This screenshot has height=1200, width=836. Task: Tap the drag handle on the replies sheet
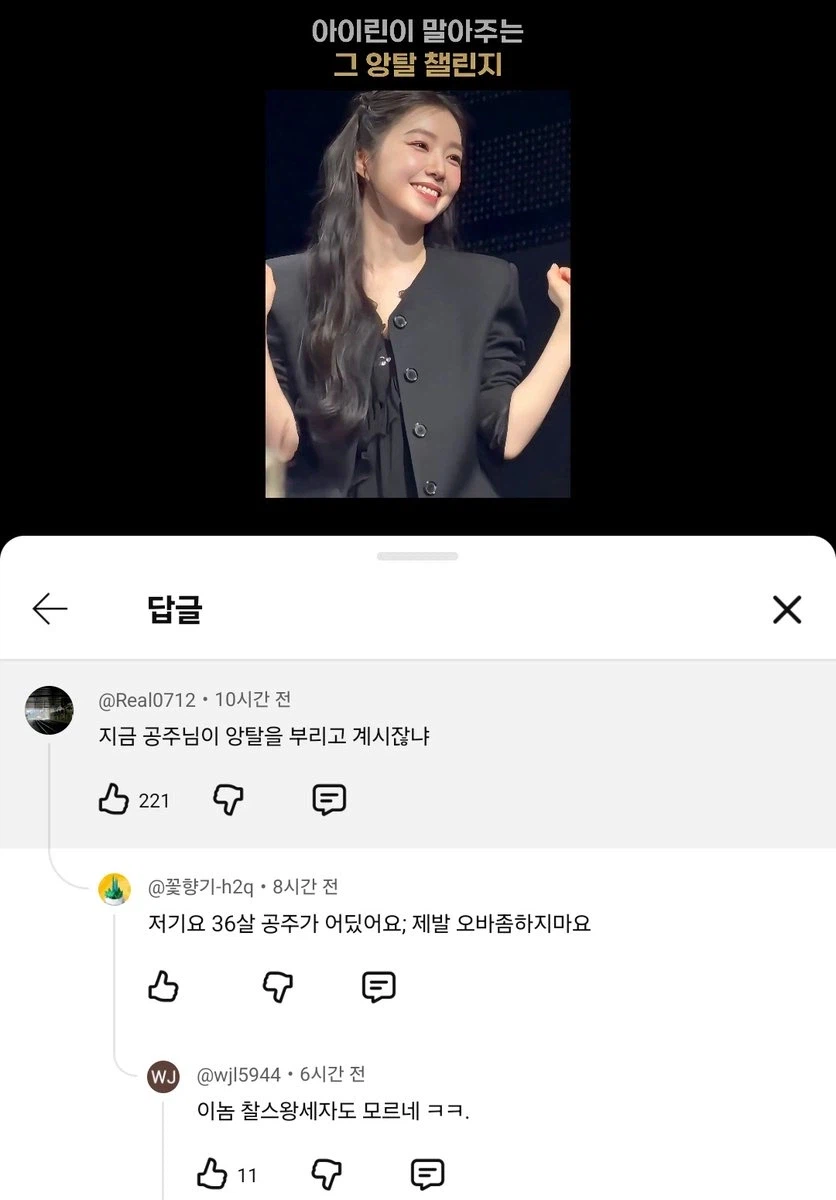tap(418, 556)
